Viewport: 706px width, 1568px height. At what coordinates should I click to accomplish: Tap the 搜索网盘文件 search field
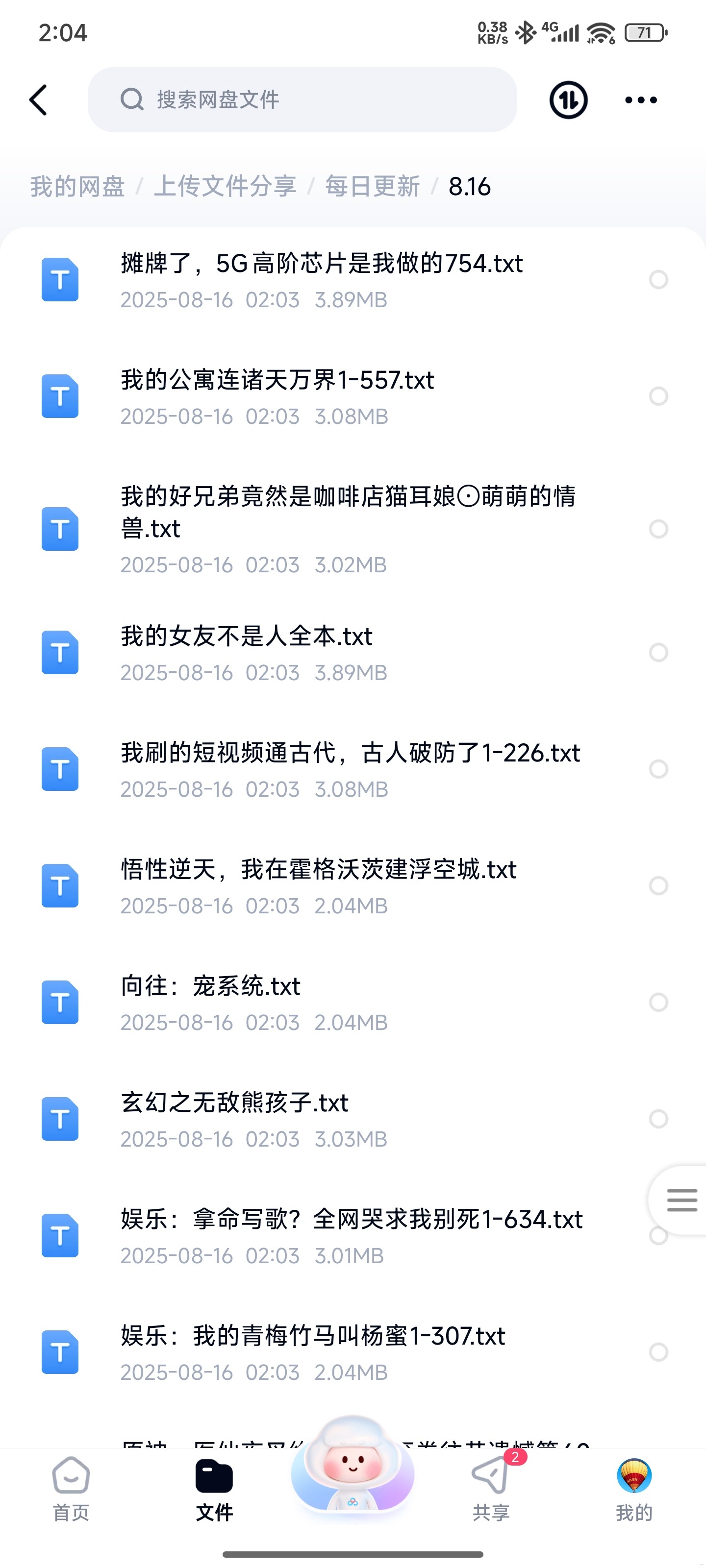pos(302,100)
